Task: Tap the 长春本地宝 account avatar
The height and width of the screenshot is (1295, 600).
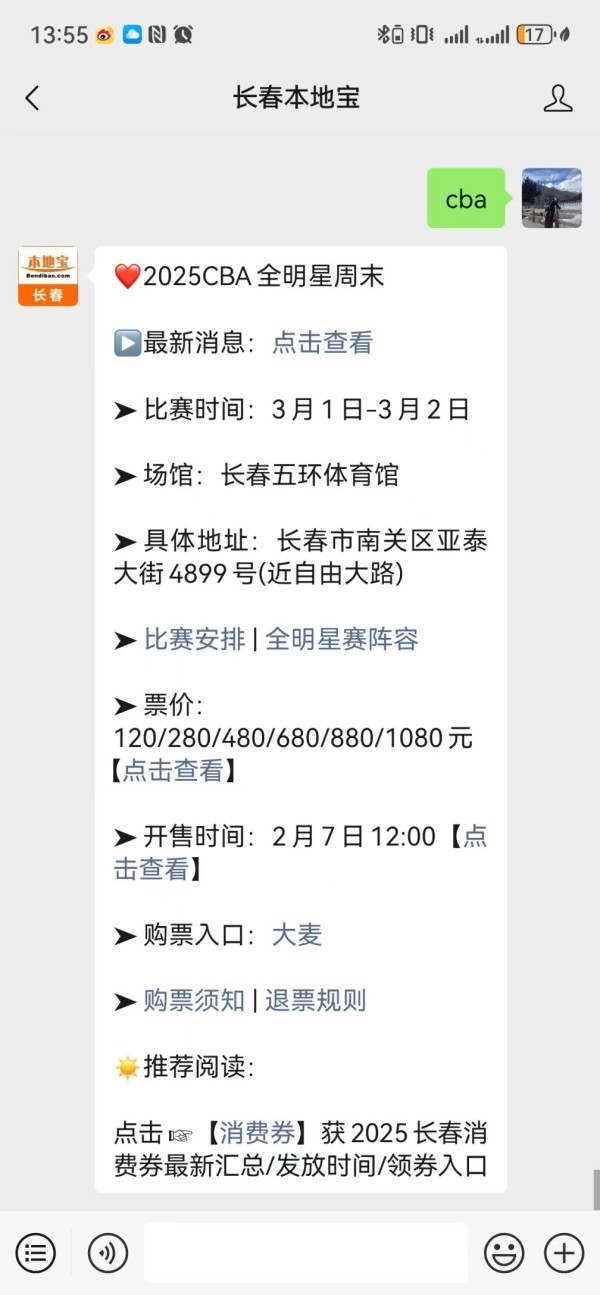Action: [x=48, y=276]
